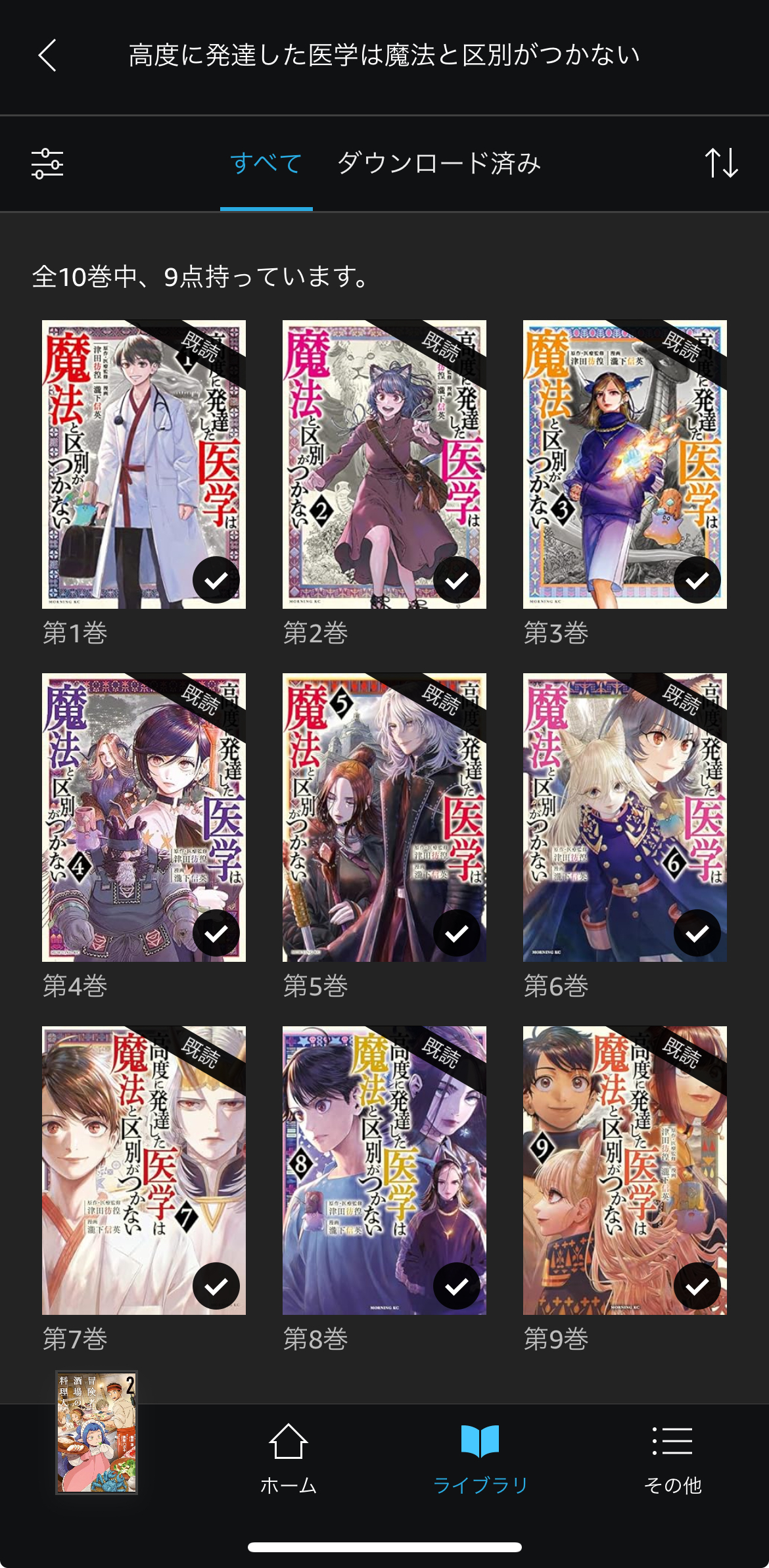Resume the current book in the bottom bar
The image size is (769, 1568).
(97, 1433)
